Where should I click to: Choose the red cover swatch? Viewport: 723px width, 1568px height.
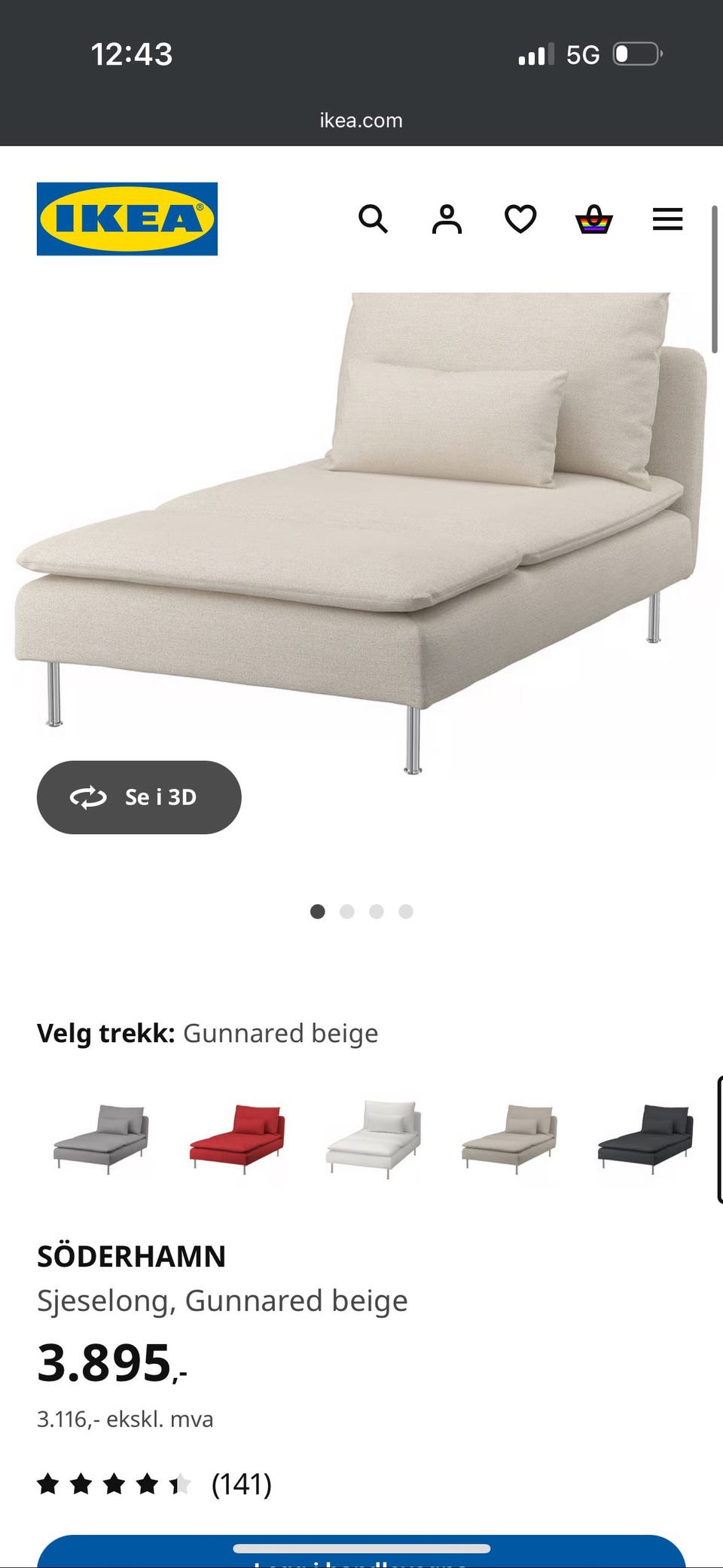pos(237,1139)
